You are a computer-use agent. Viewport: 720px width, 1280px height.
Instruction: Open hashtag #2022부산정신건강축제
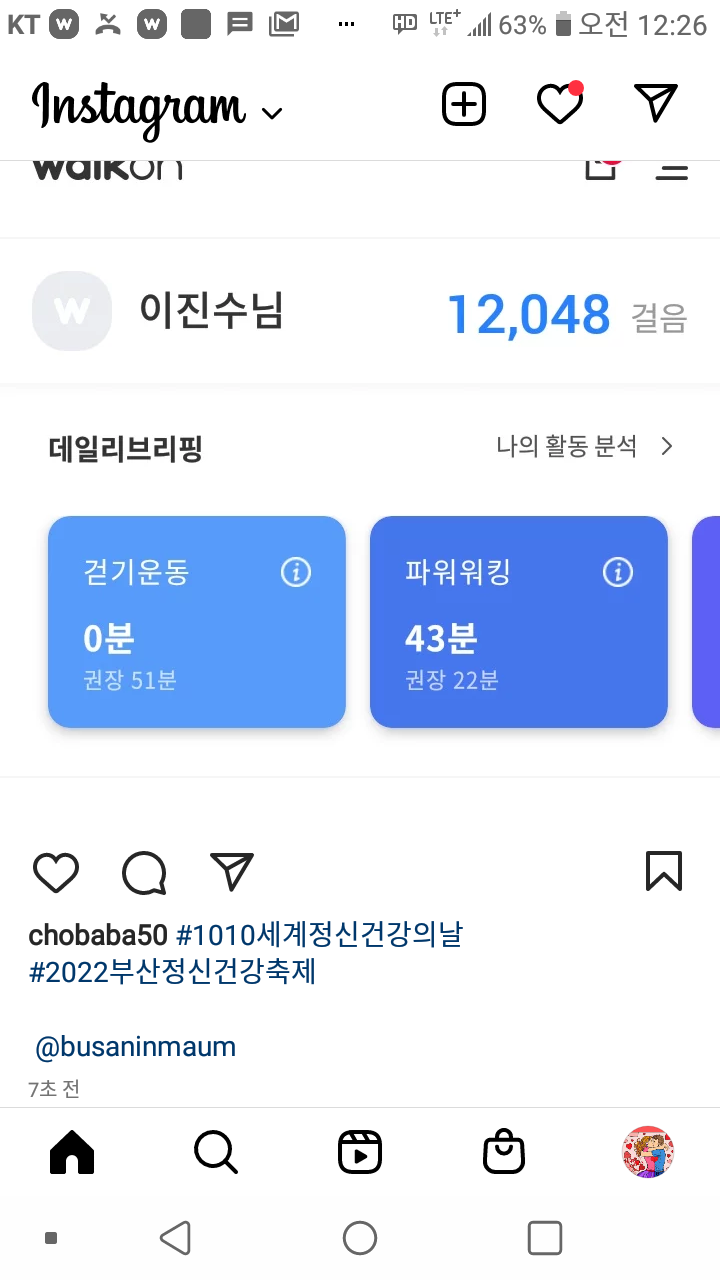[172, 972]
